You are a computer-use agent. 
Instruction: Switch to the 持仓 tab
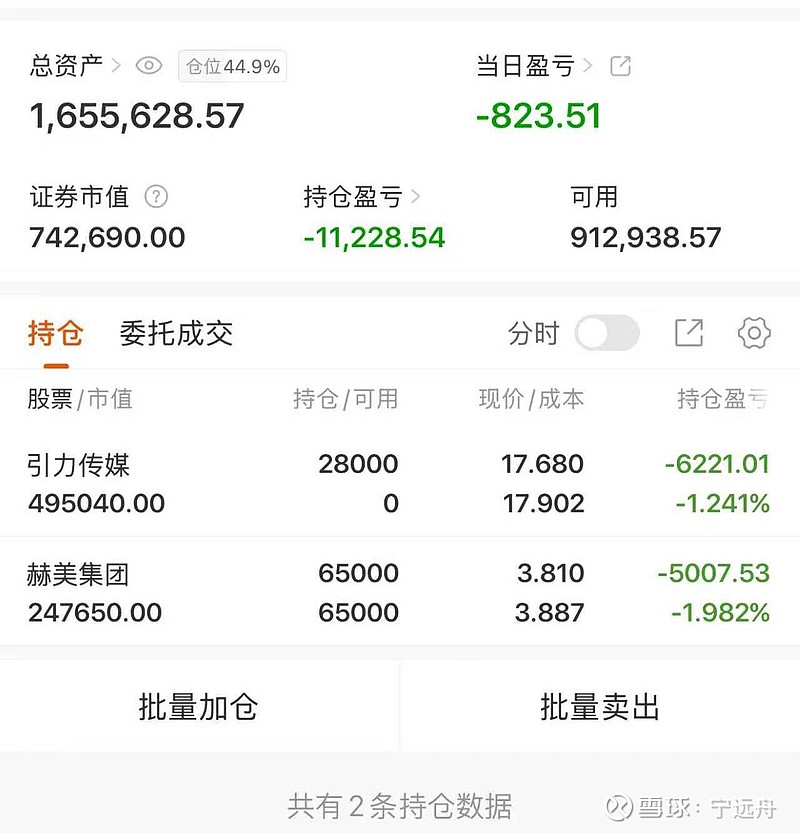click(55, 334)
